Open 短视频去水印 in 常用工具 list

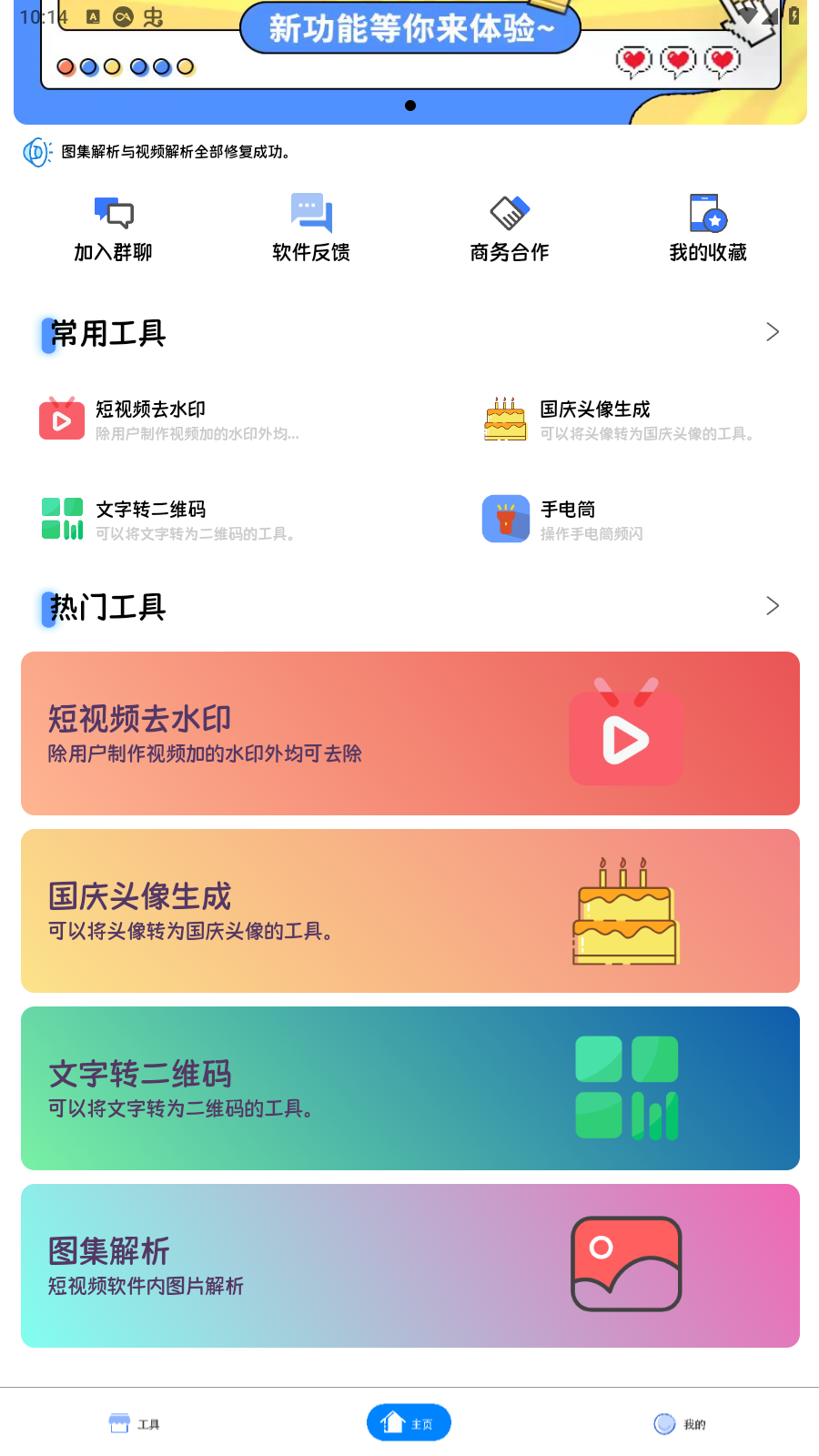(168, 420)
